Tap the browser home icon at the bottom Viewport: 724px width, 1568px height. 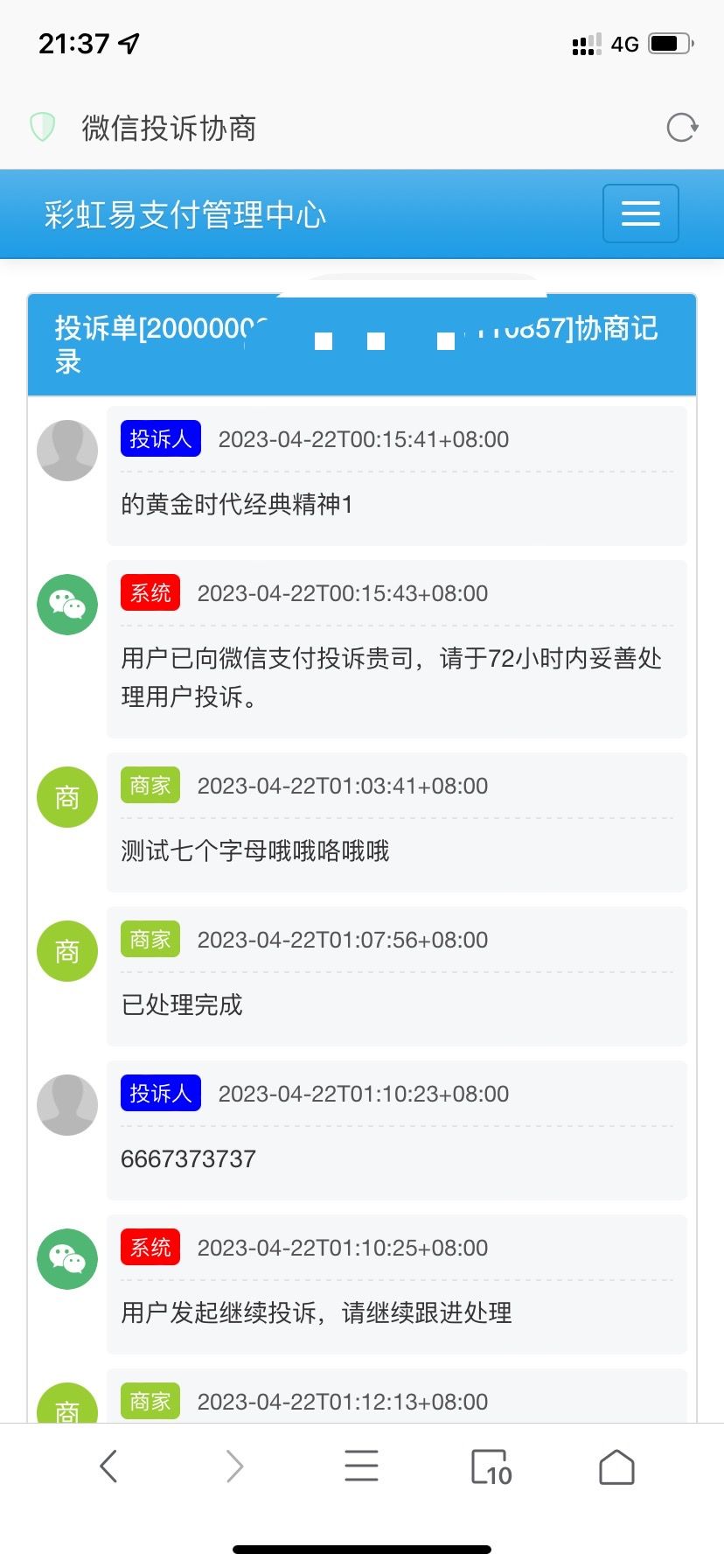tap(616, 1466)
